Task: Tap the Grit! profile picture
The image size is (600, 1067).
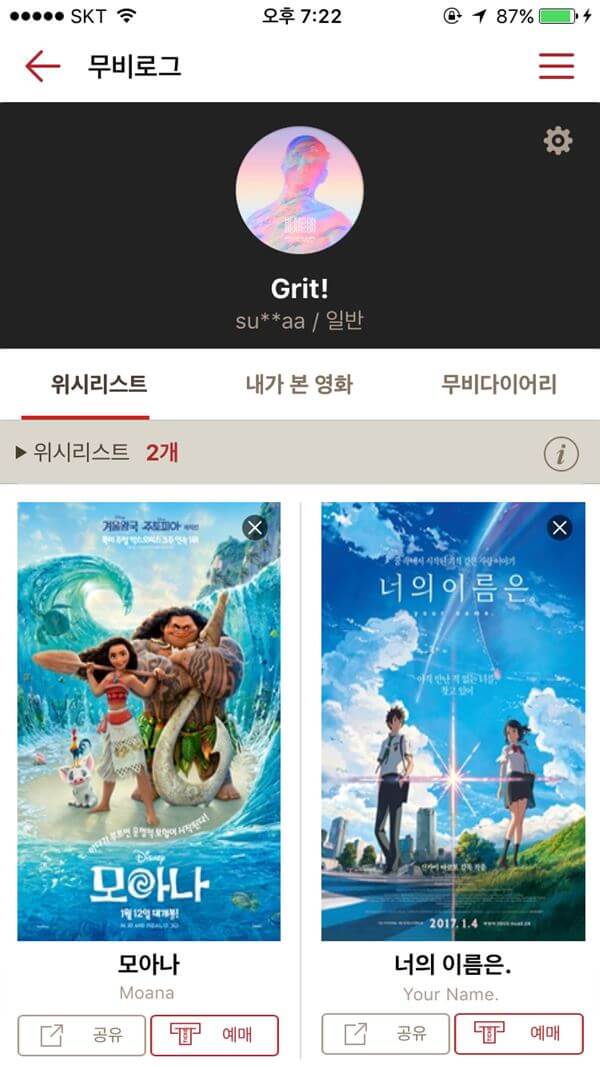Action: (x=299, y=190)
